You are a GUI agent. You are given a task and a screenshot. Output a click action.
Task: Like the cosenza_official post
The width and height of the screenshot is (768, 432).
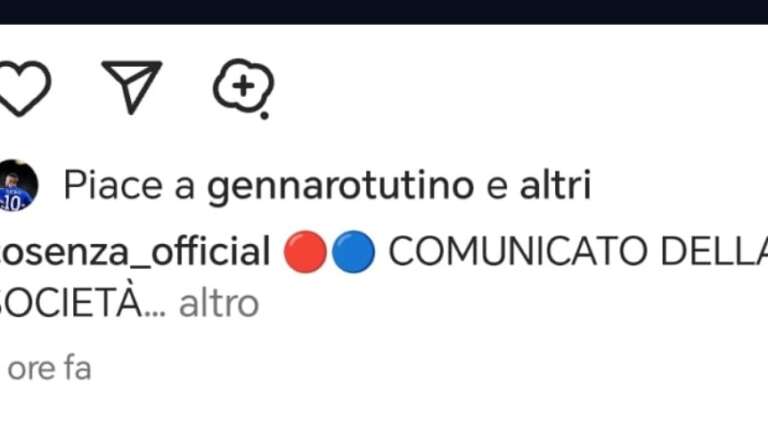coord(22,87)
